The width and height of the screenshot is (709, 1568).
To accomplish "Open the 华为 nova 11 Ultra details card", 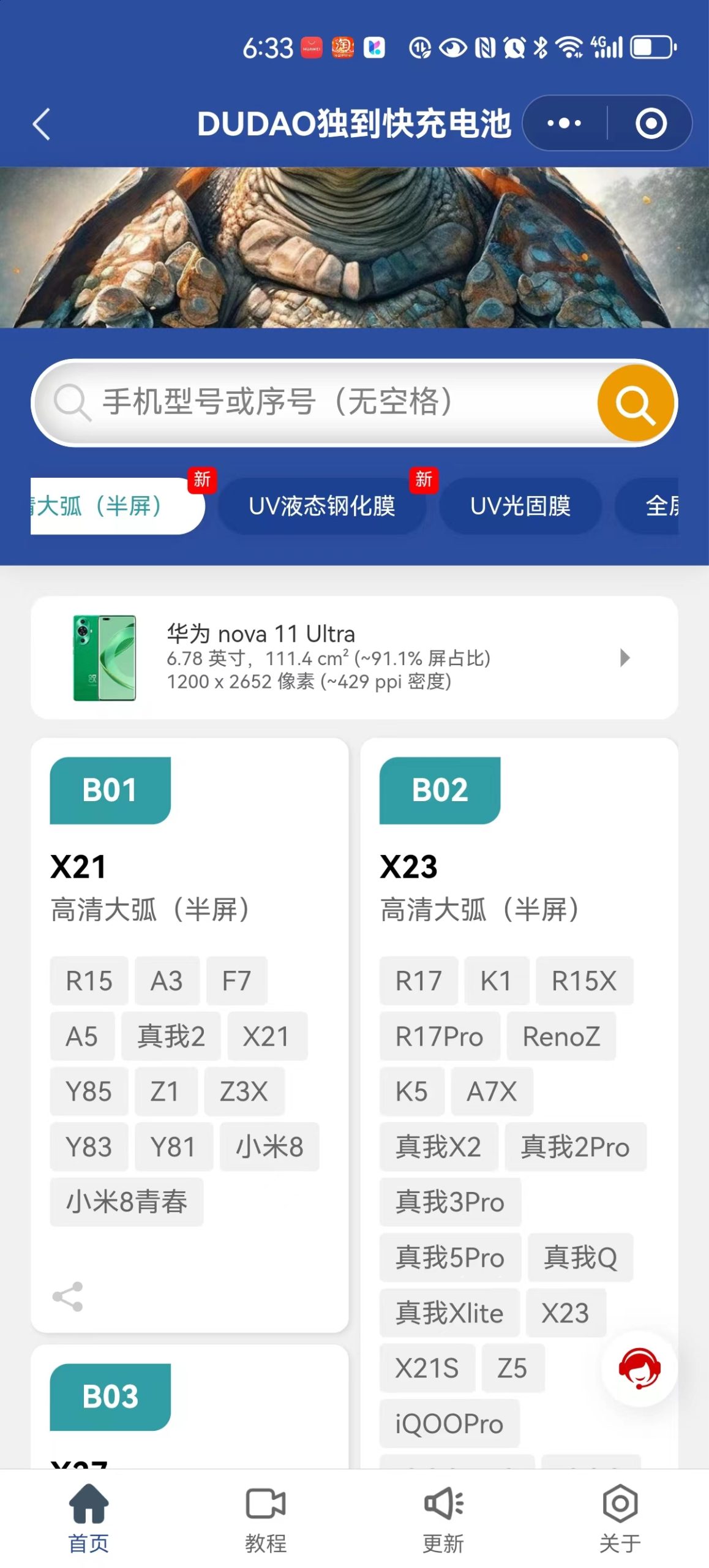I will (x=354, y=657).
